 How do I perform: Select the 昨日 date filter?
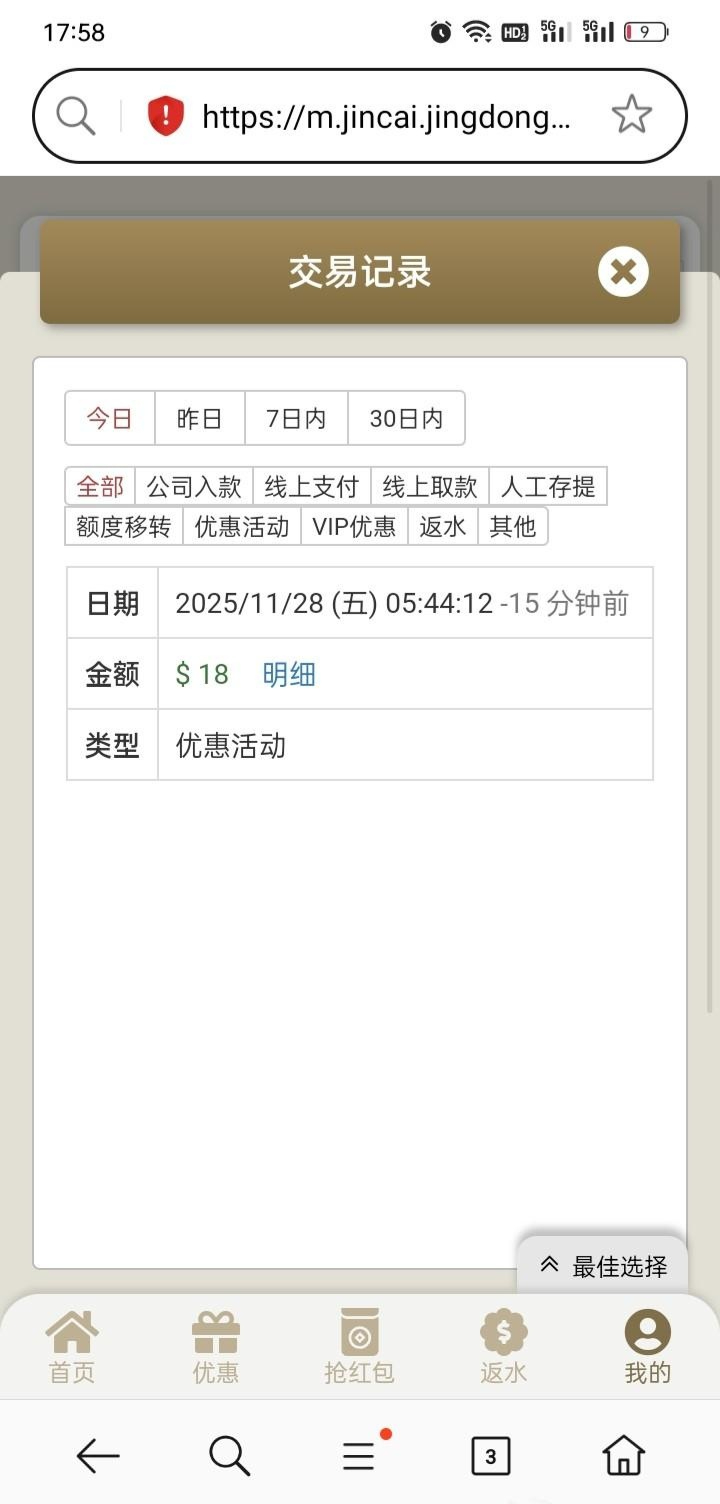pos(199,418)
